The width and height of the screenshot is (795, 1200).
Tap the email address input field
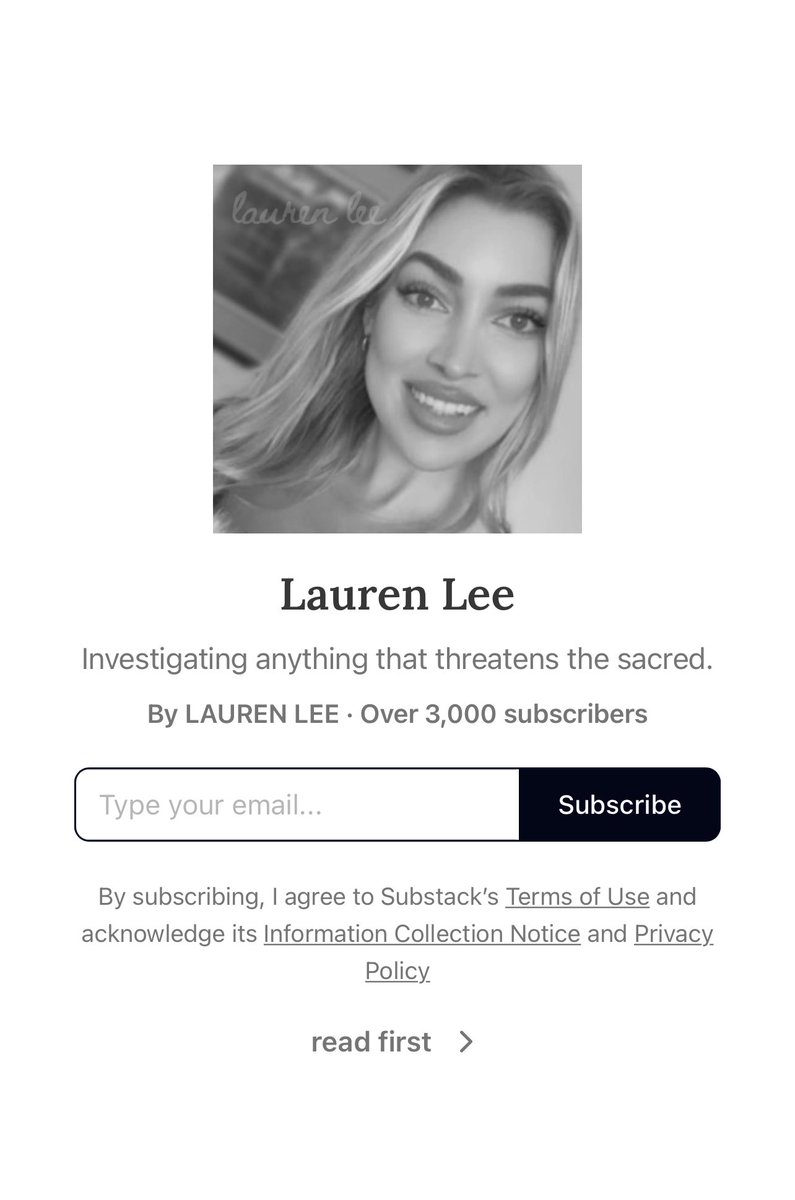(298, 804)
